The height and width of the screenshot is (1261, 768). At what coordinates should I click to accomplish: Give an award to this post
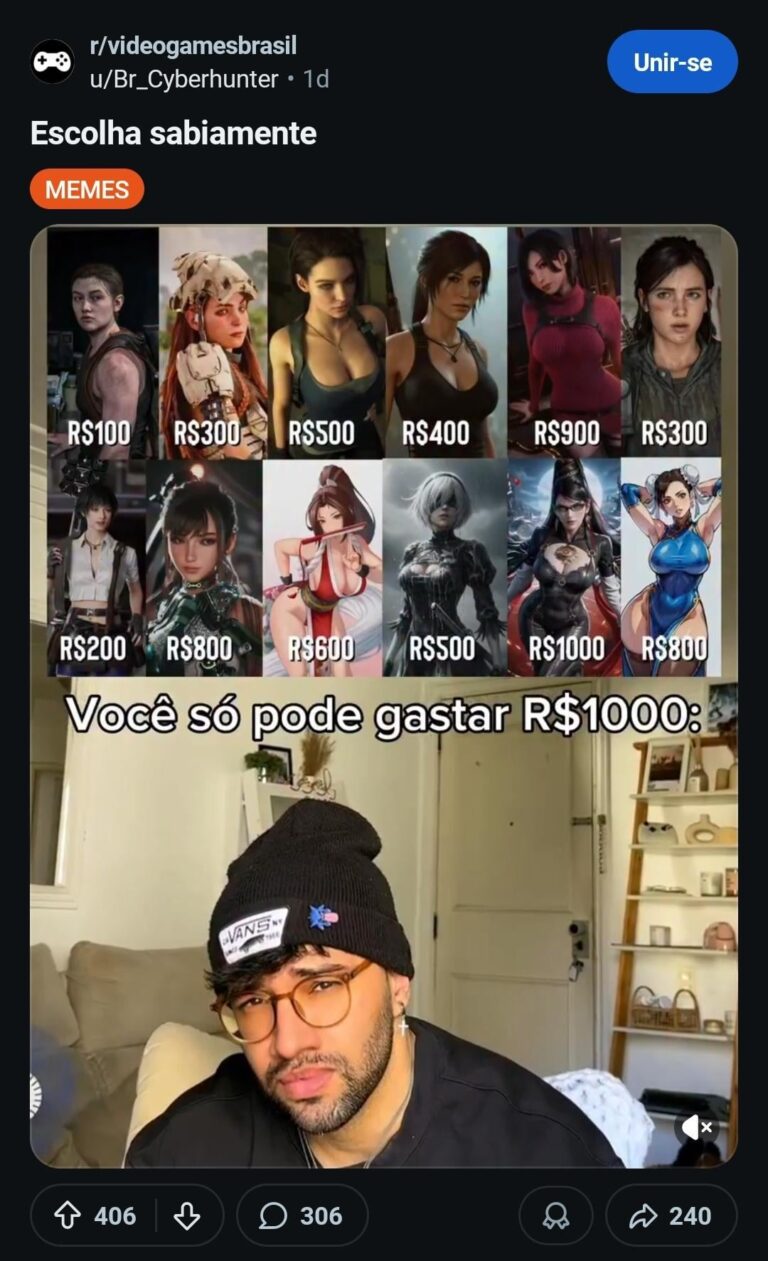point(555,1216)
